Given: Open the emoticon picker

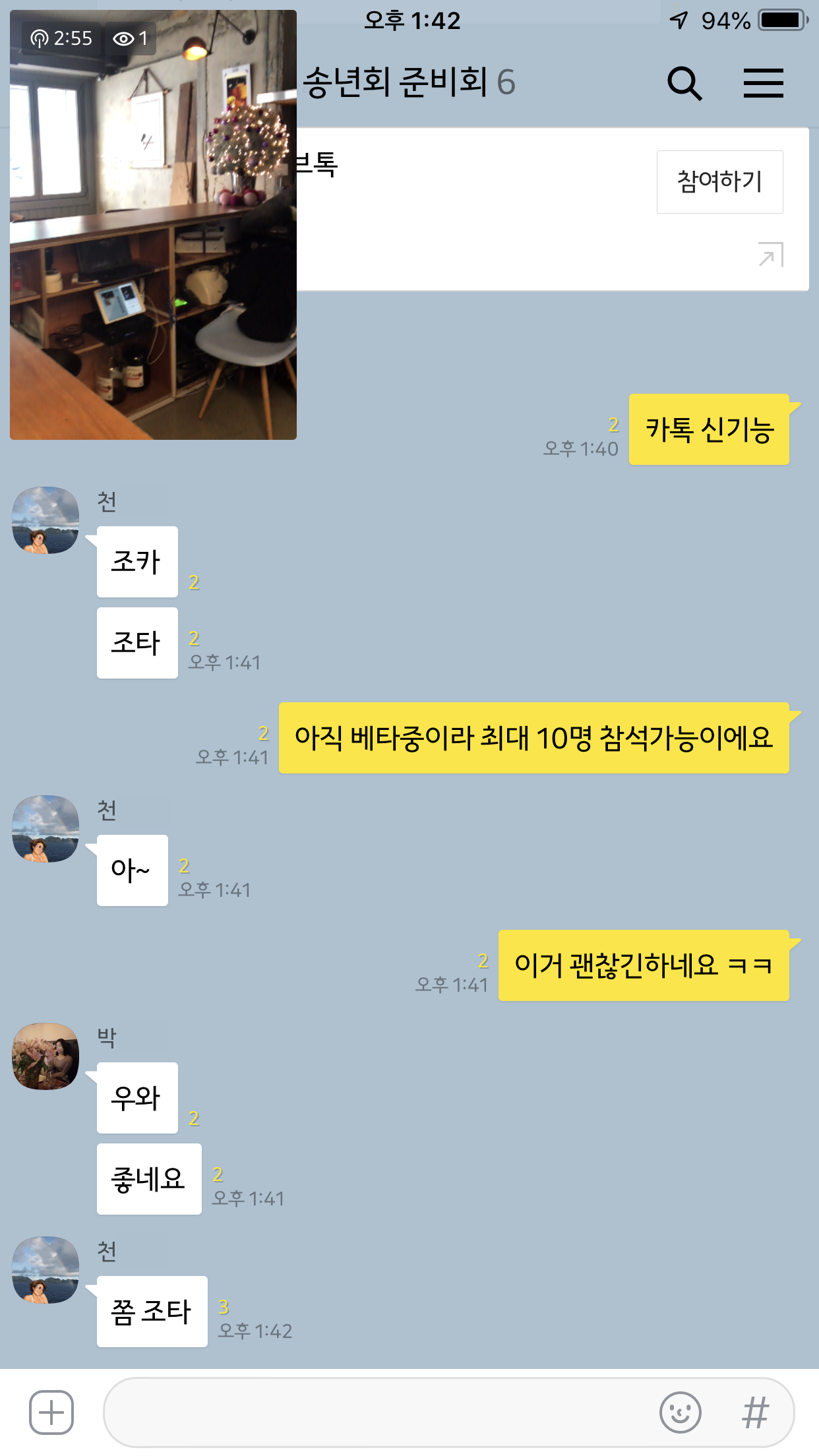Looking at the screenshot, I should [x=680, y=1412].
